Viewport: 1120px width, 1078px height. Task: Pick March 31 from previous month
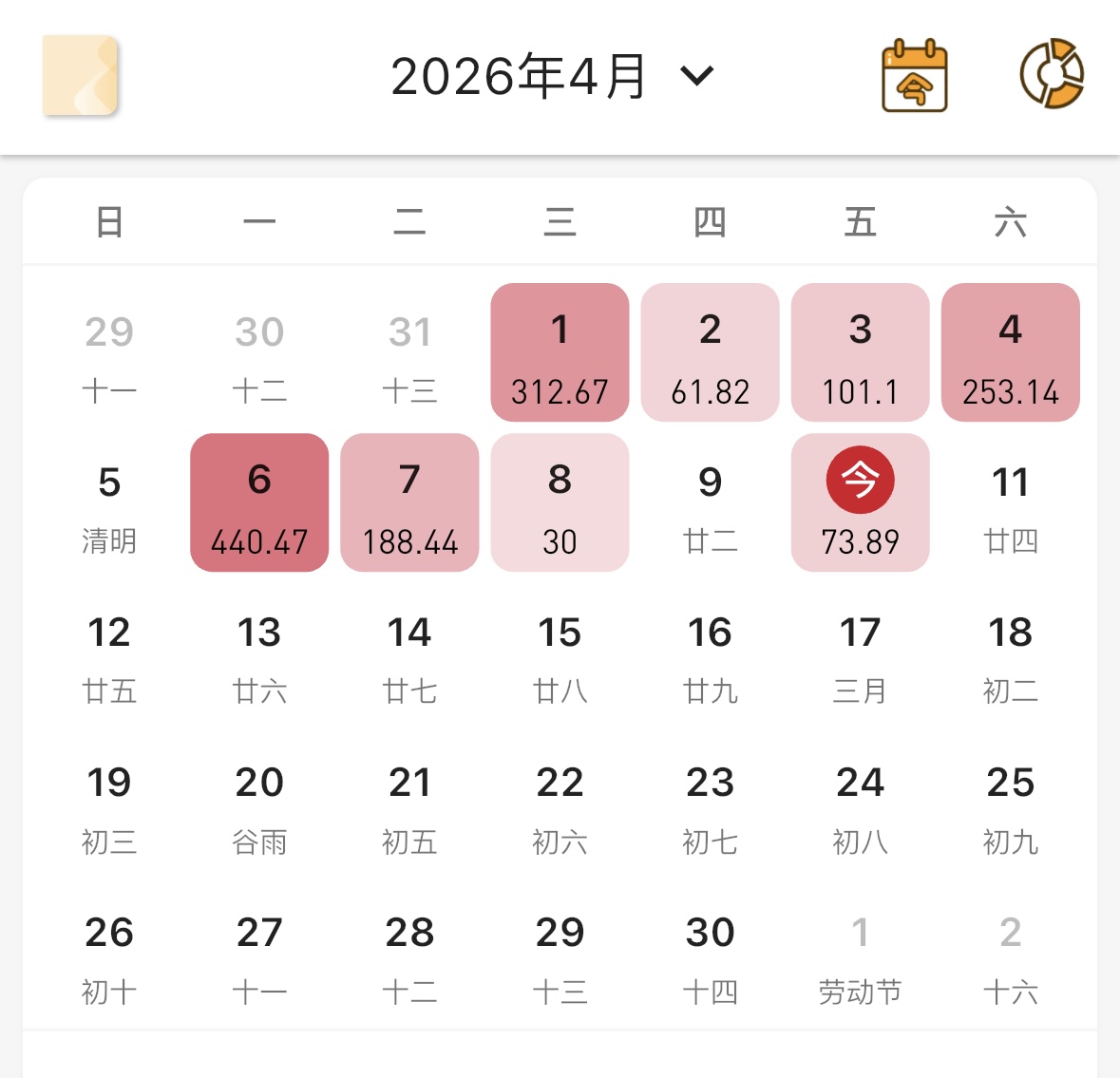409,356
